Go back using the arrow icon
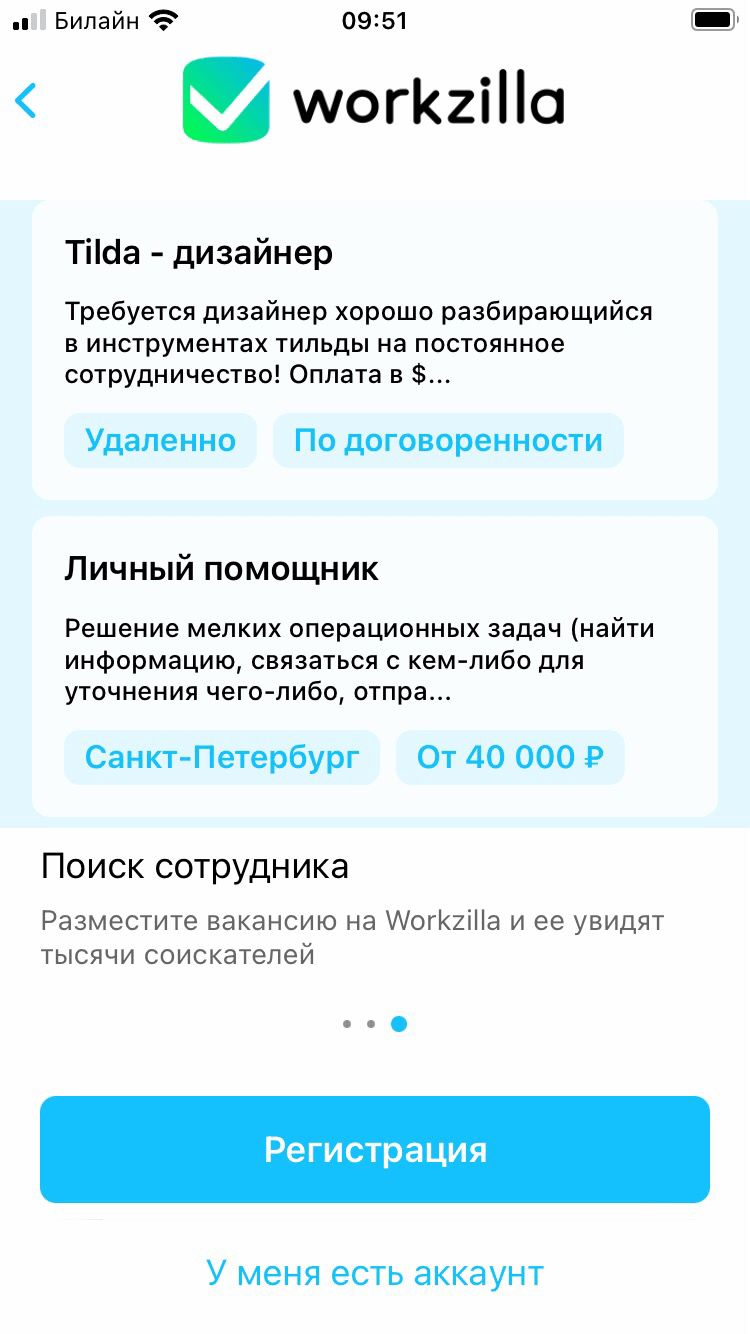Image resolution: width=750 pixels, height=1334 pixels. pyautogui.click(x=27, y=101)
